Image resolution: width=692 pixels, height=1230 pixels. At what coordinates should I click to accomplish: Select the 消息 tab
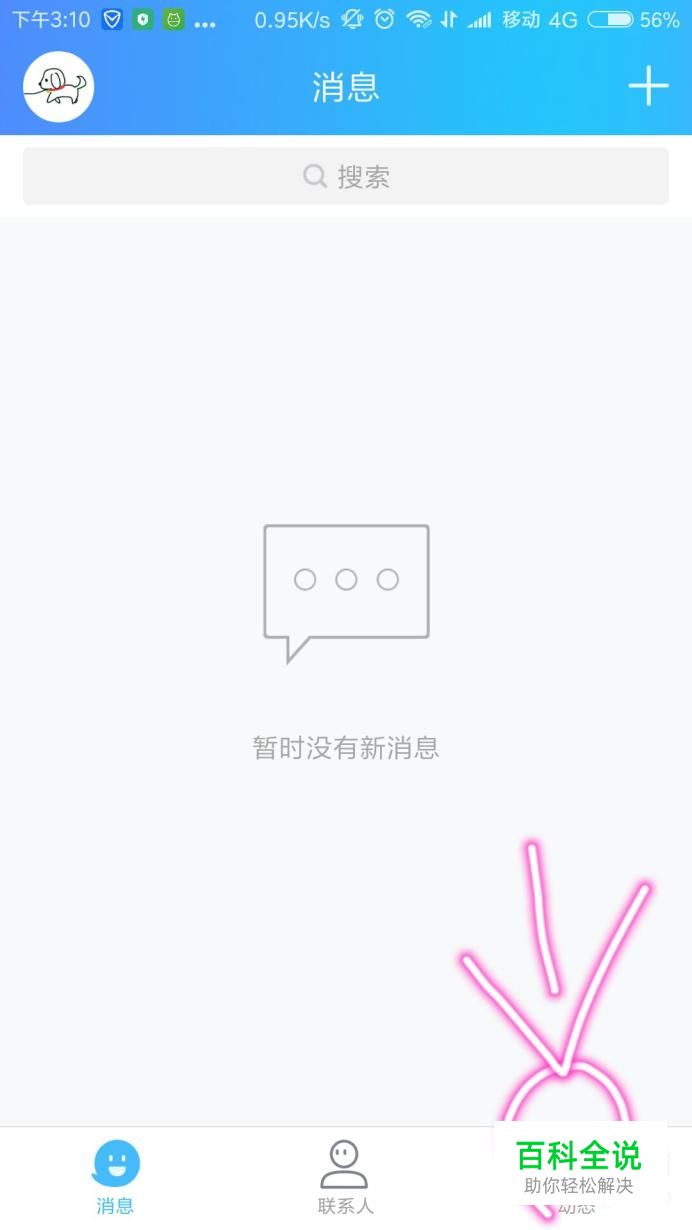tap(116, 1177)
